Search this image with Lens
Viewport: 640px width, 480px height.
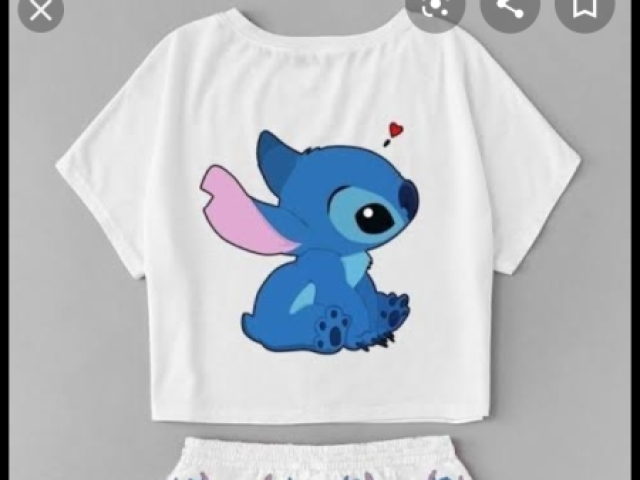tap(435, 10)
